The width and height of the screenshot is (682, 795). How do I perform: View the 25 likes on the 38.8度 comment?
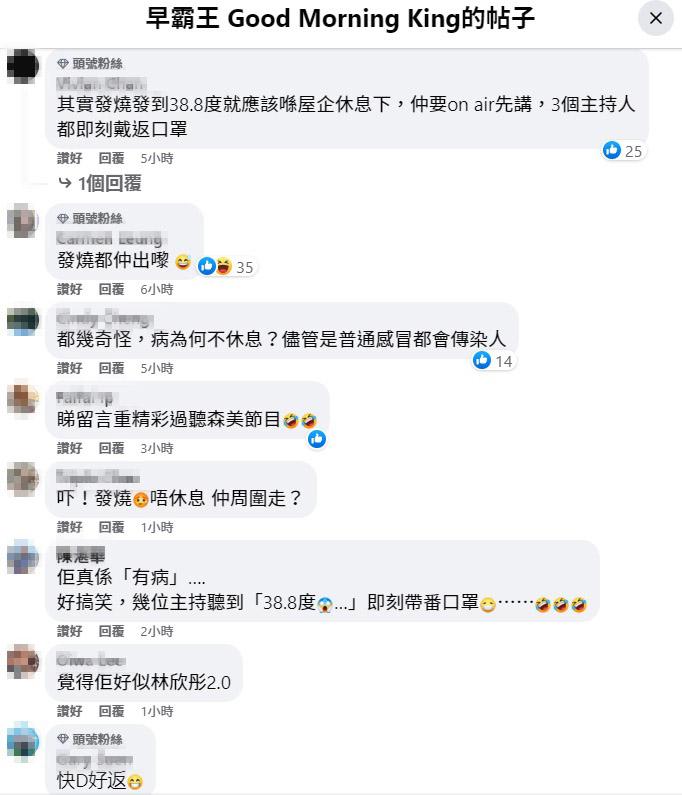tap(623, 151)
